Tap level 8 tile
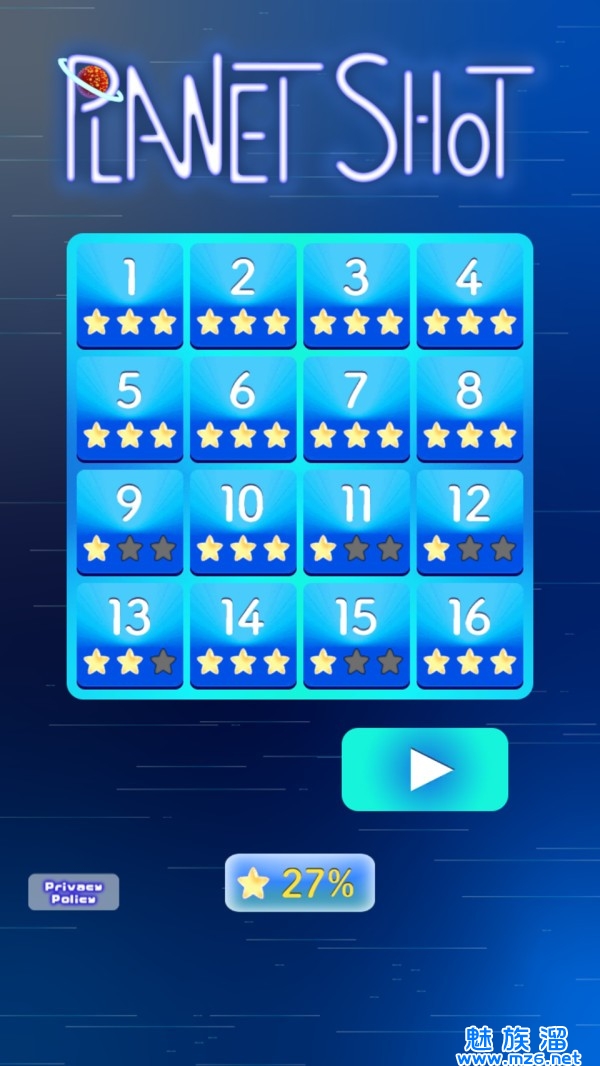Image resolution: width=600 pixels, height=1066 pixels. 469,409
